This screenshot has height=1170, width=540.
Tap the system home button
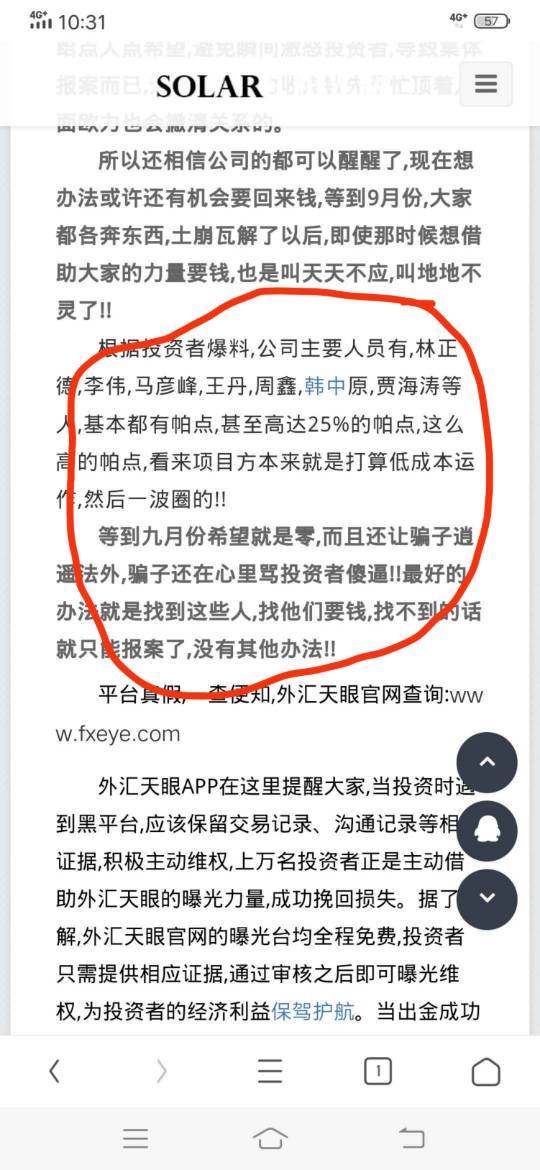tap(270, 1138)
